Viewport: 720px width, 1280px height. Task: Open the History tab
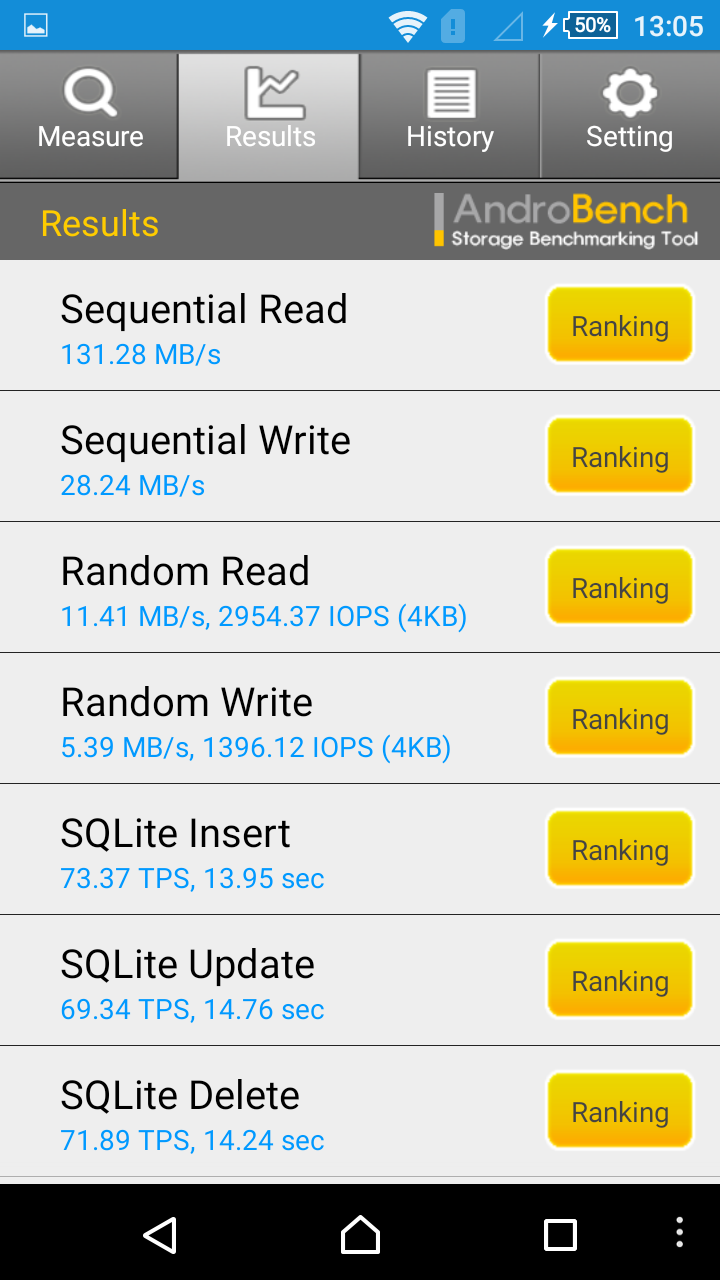tap(450, 115)
